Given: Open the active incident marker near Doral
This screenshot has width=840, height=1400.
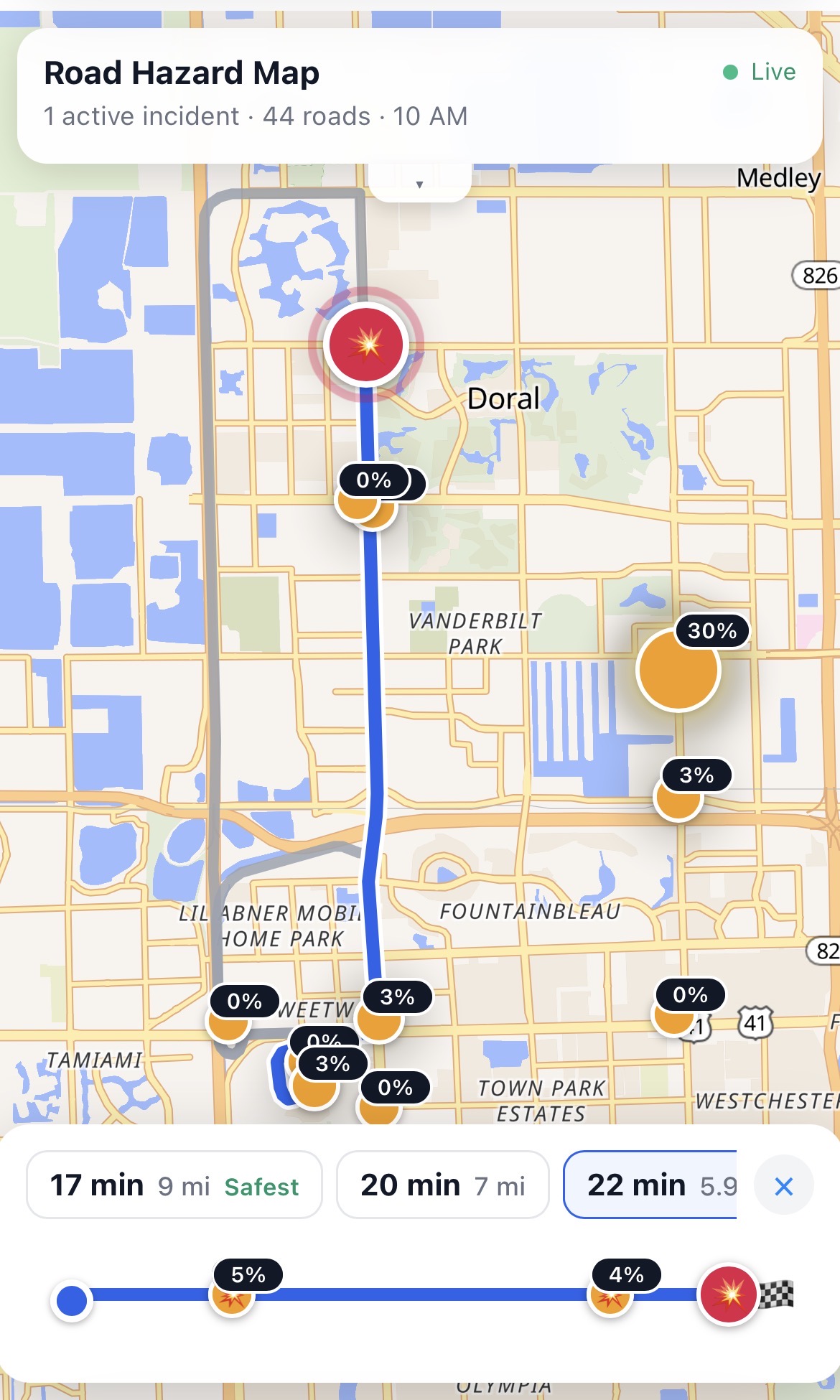Looking at the screenshot, I should pos(366,345).
